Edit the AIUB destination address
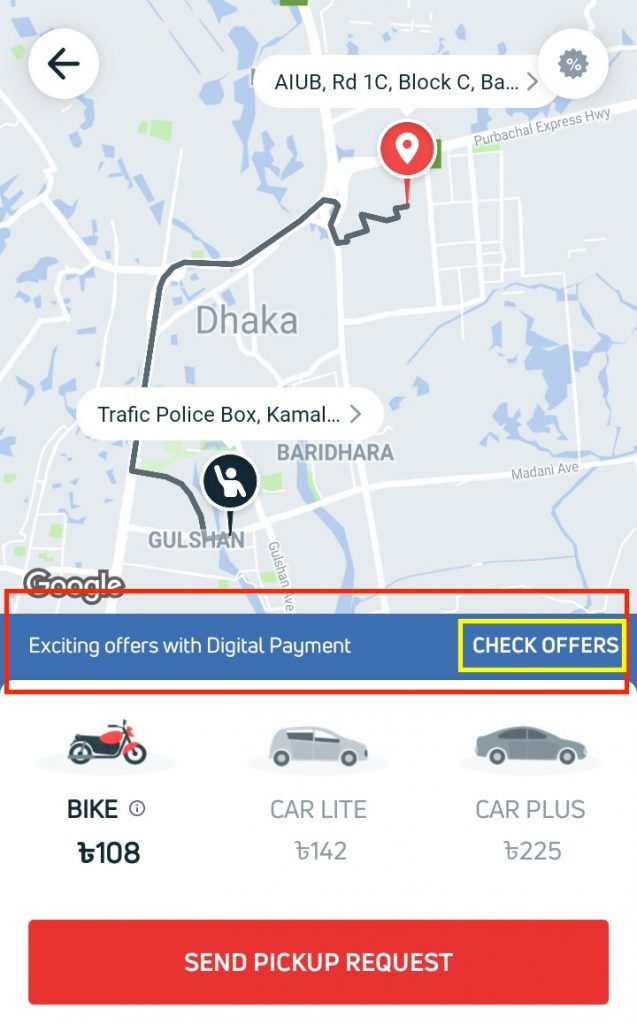Screen dimensions: 637x1024 [x=405, y=82]
